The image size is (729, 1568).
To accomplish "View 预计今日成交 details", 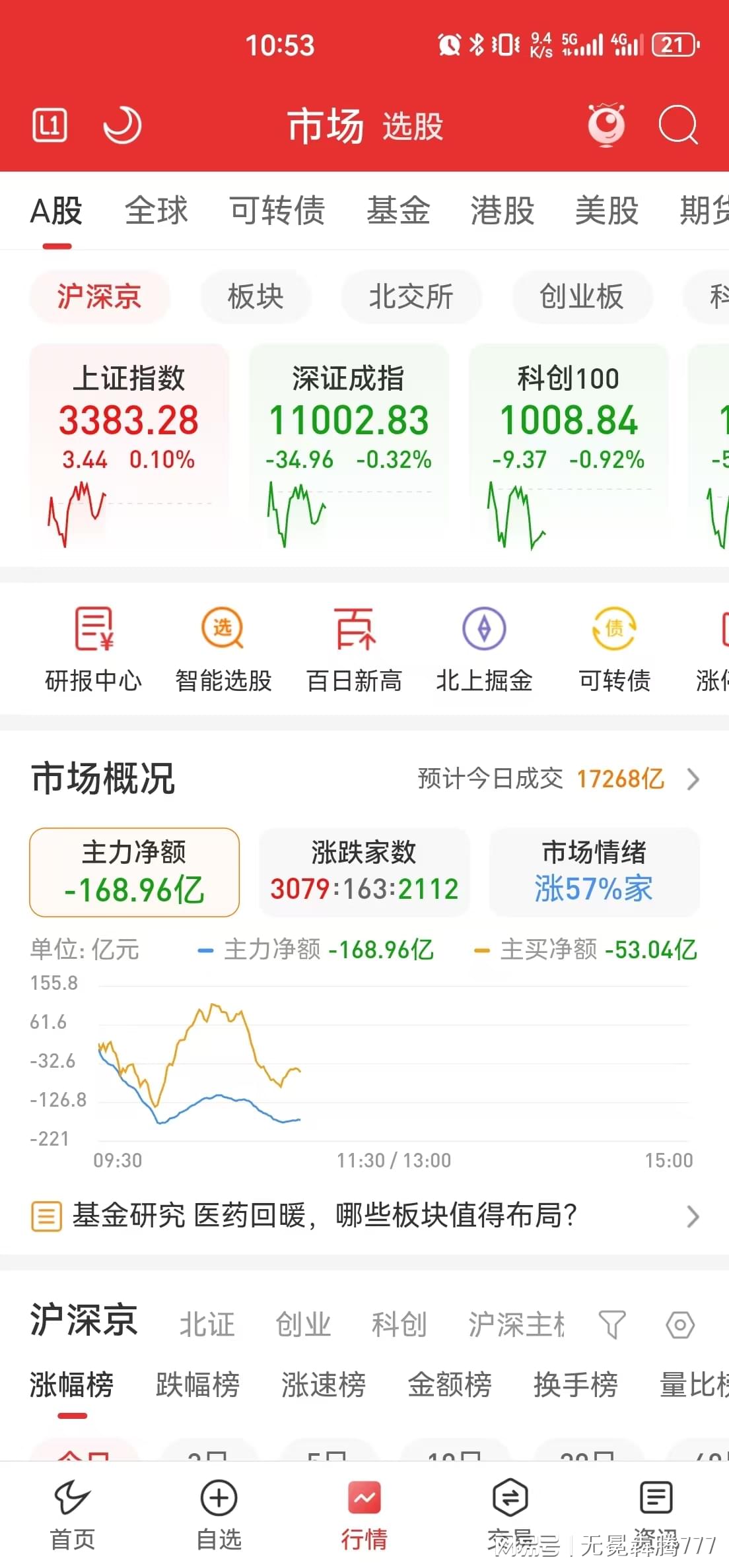I will [559, 779].
